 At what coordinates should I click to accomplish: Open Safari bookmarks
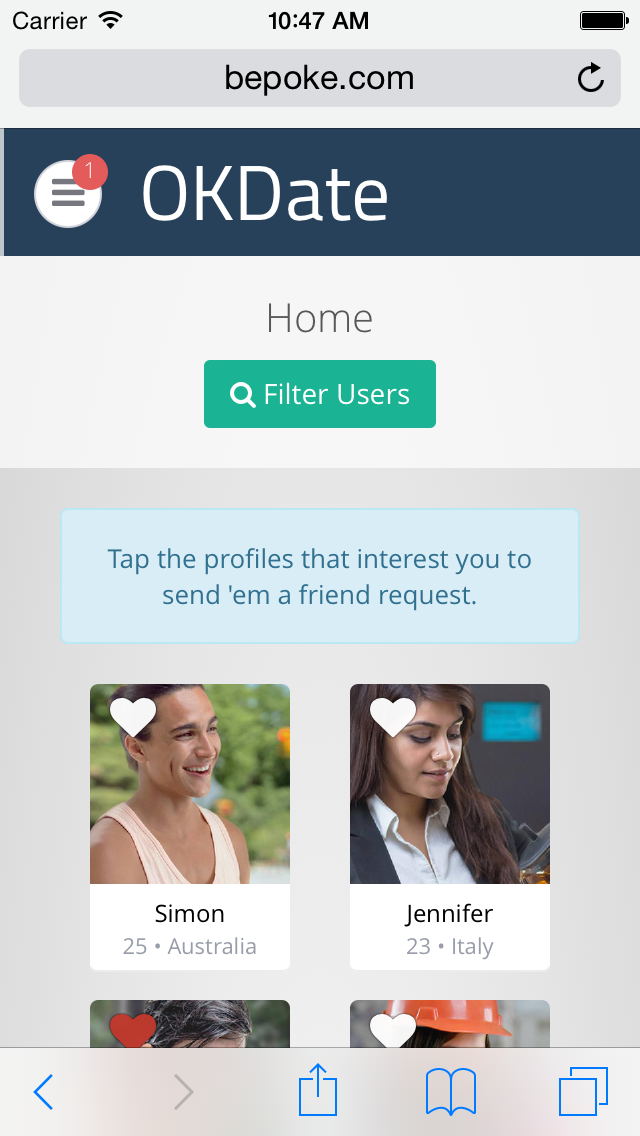[x=451, y=1091]
